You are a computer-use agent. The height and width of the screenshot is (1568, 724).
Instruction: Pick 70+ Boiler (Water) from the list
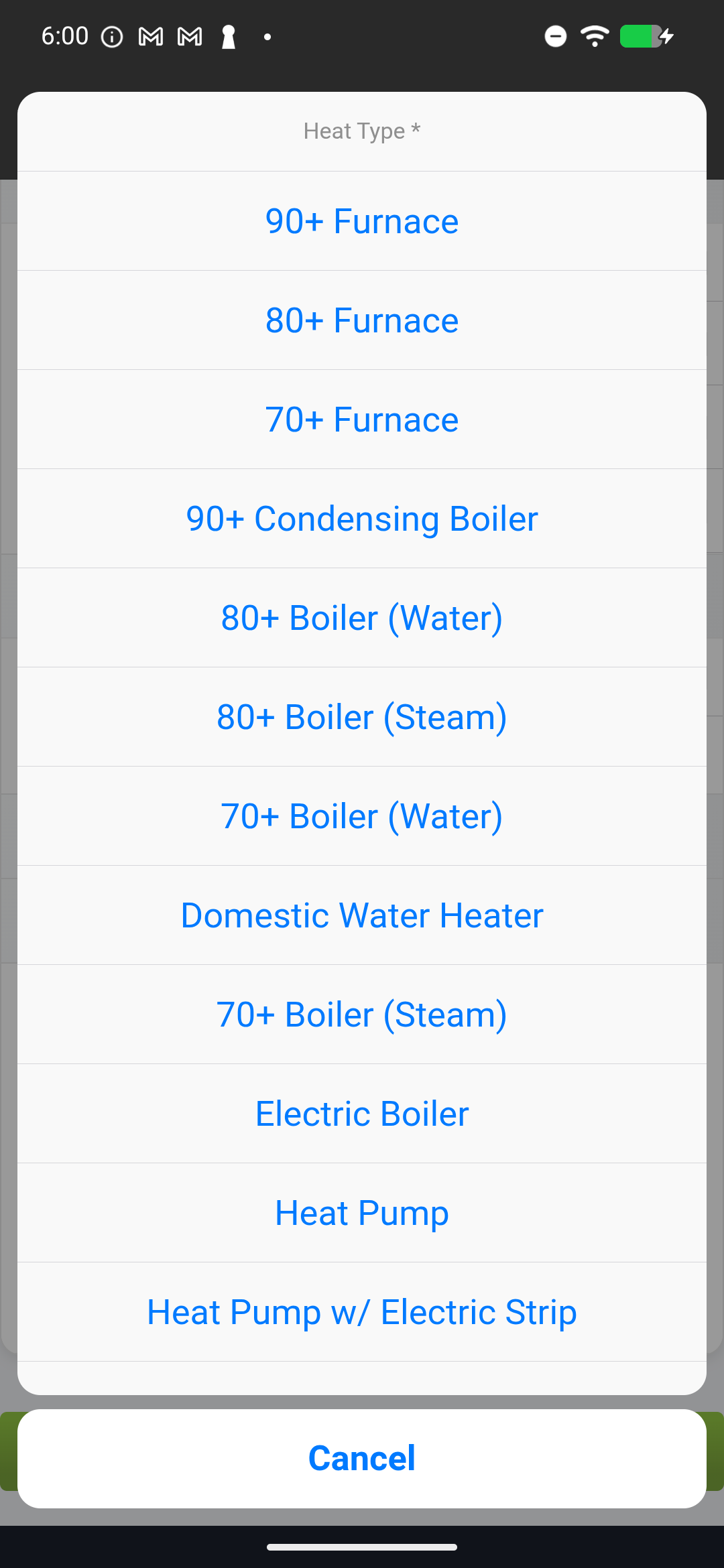coord(362,815)
